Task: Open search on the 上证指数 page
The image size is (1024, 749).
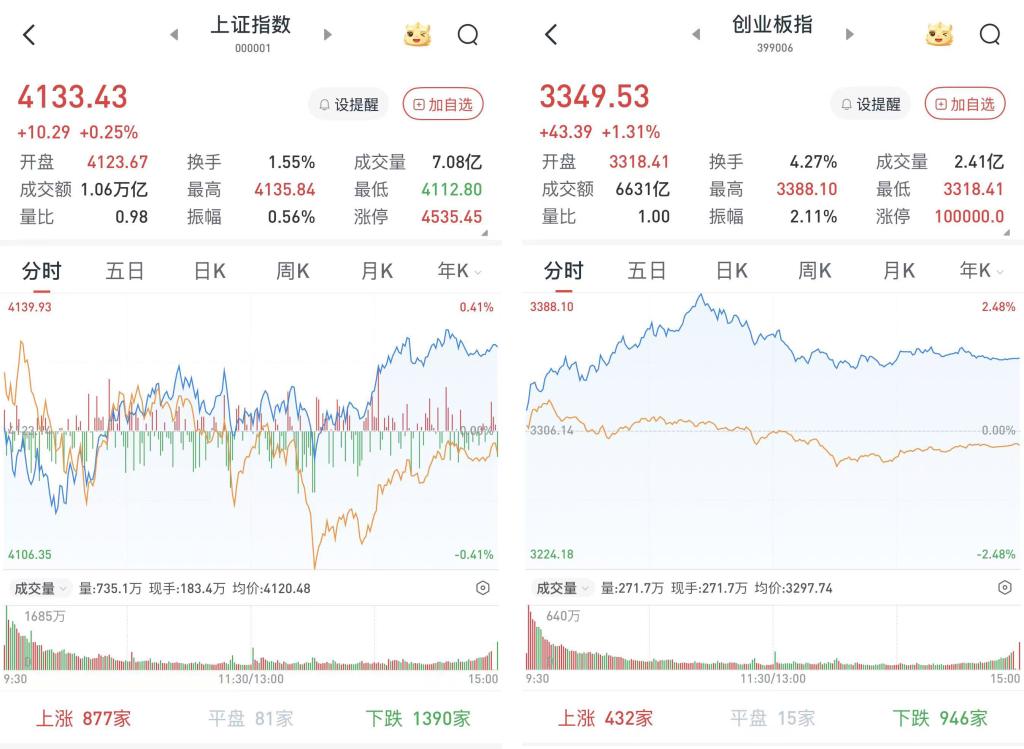Action: point(468,35)
